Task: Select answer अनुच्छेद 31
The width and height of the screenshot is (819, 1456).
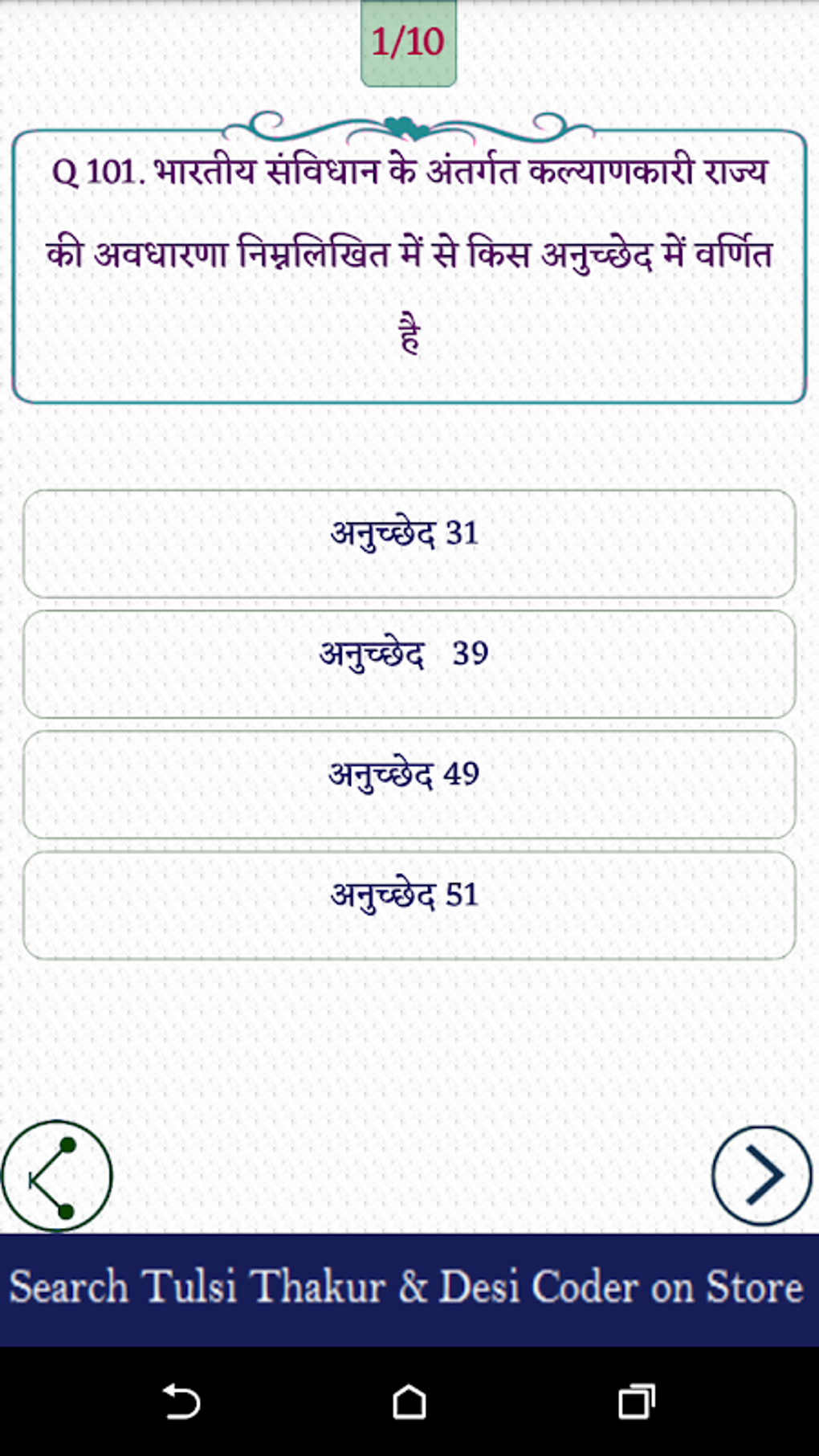Action: pos(409,543)
